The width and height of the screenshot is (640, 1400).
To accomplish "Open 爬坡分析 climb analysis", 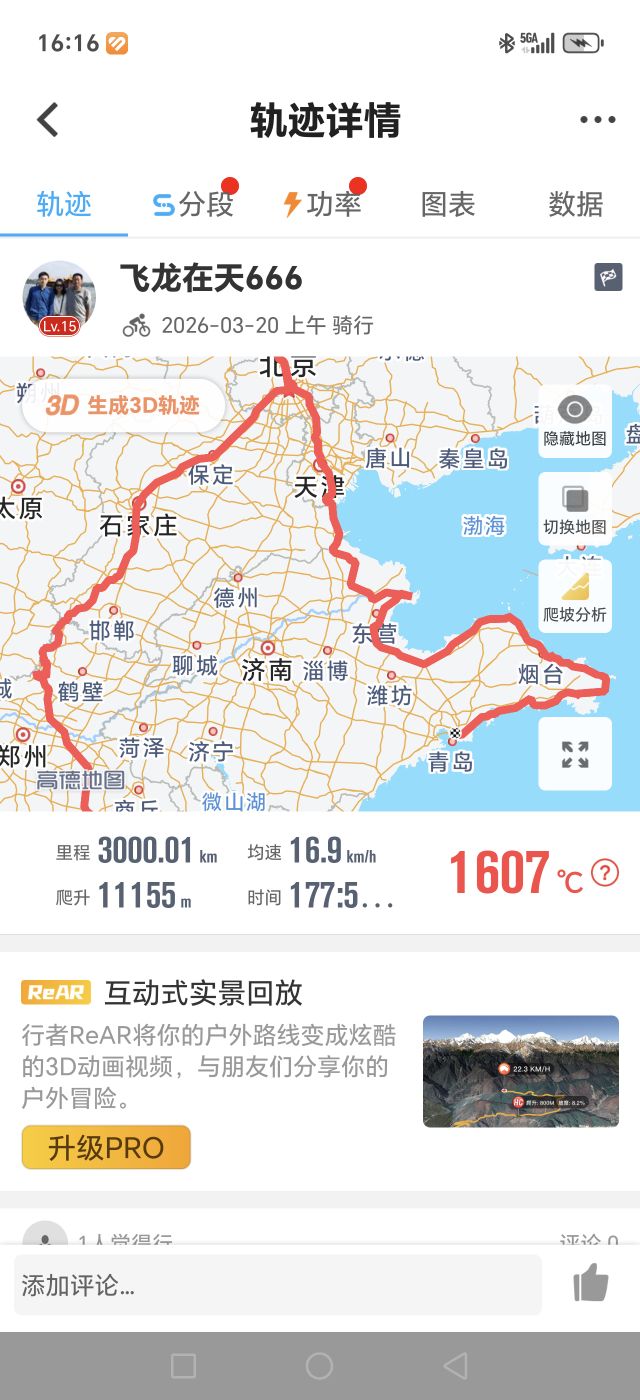I will click(x=575, y=596).
